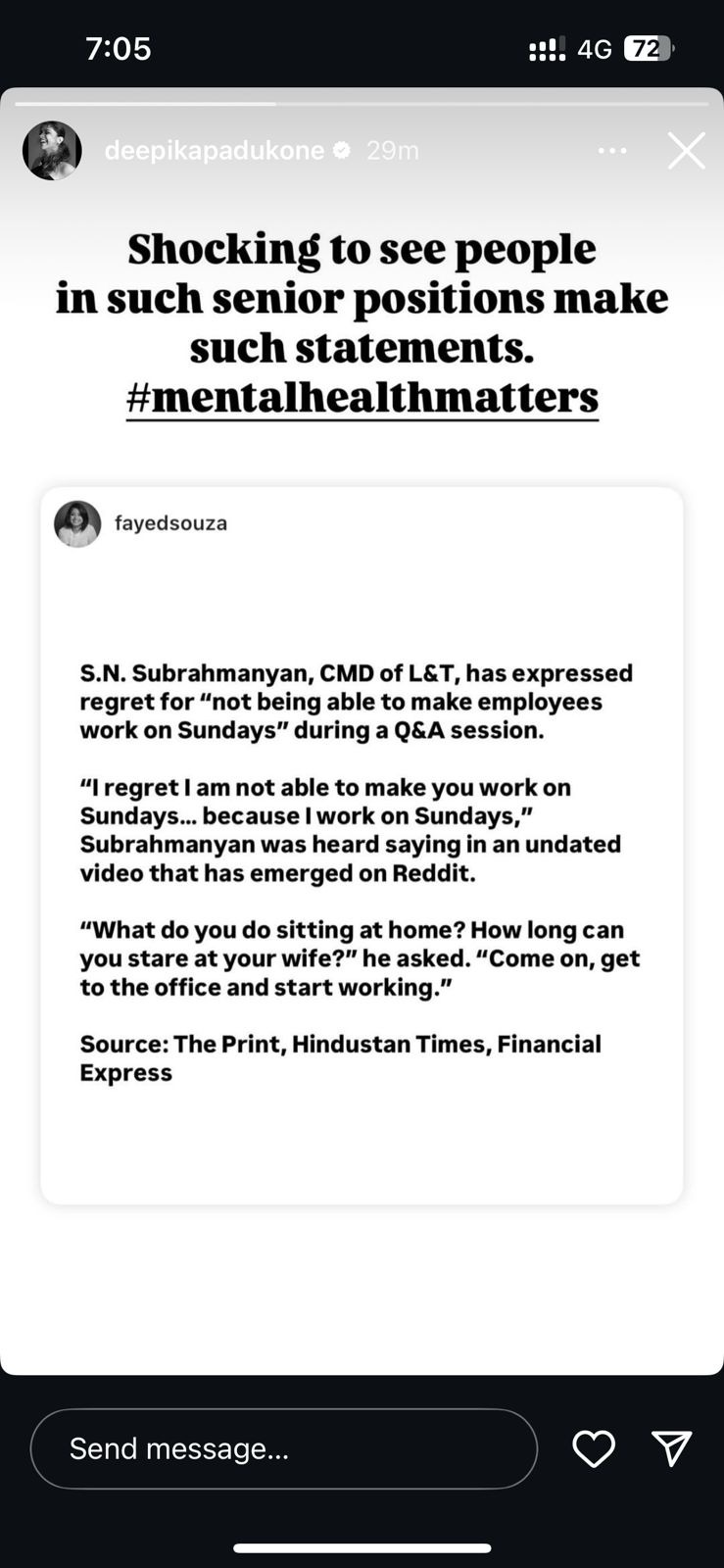Share the story via paper plane icon

click(x=672, y=1448)
